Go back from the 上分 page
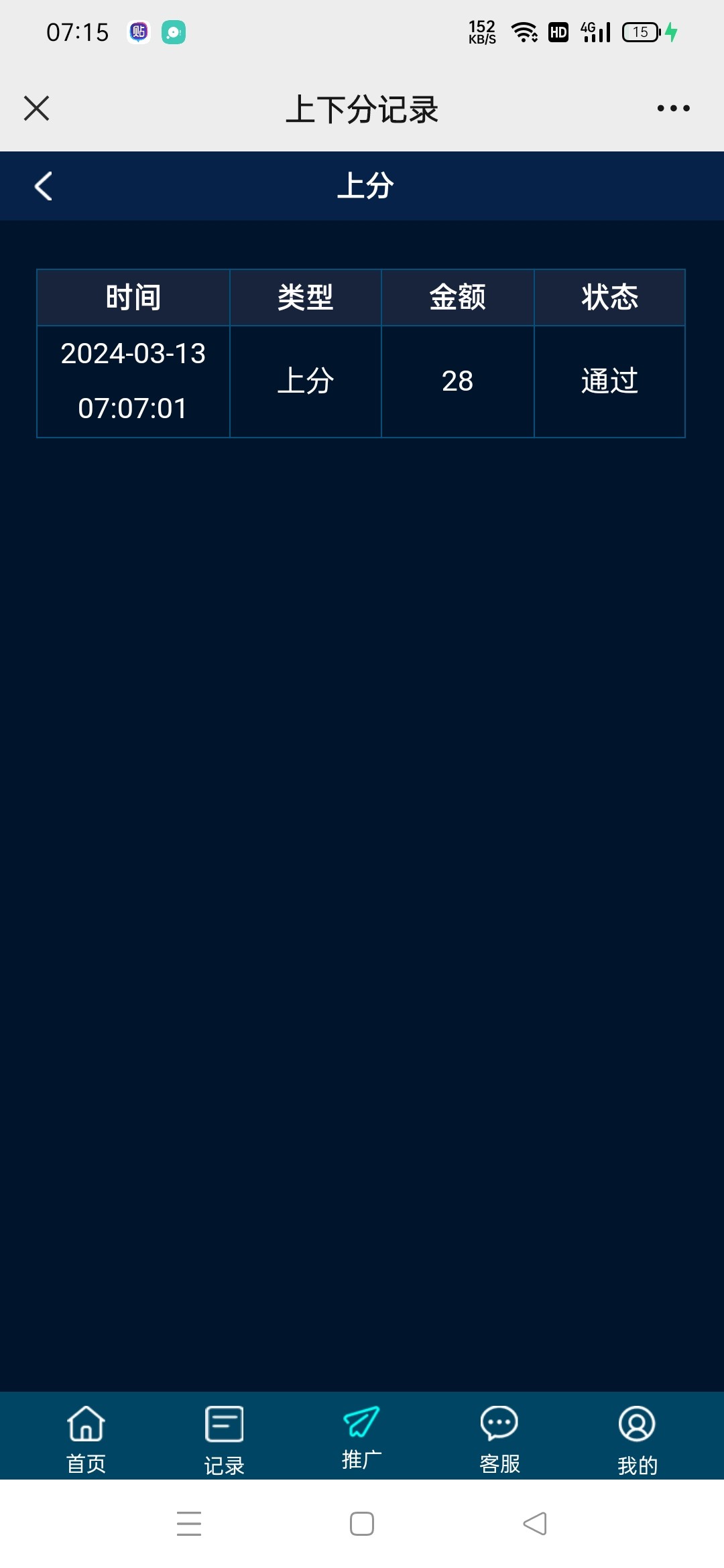 44,186
